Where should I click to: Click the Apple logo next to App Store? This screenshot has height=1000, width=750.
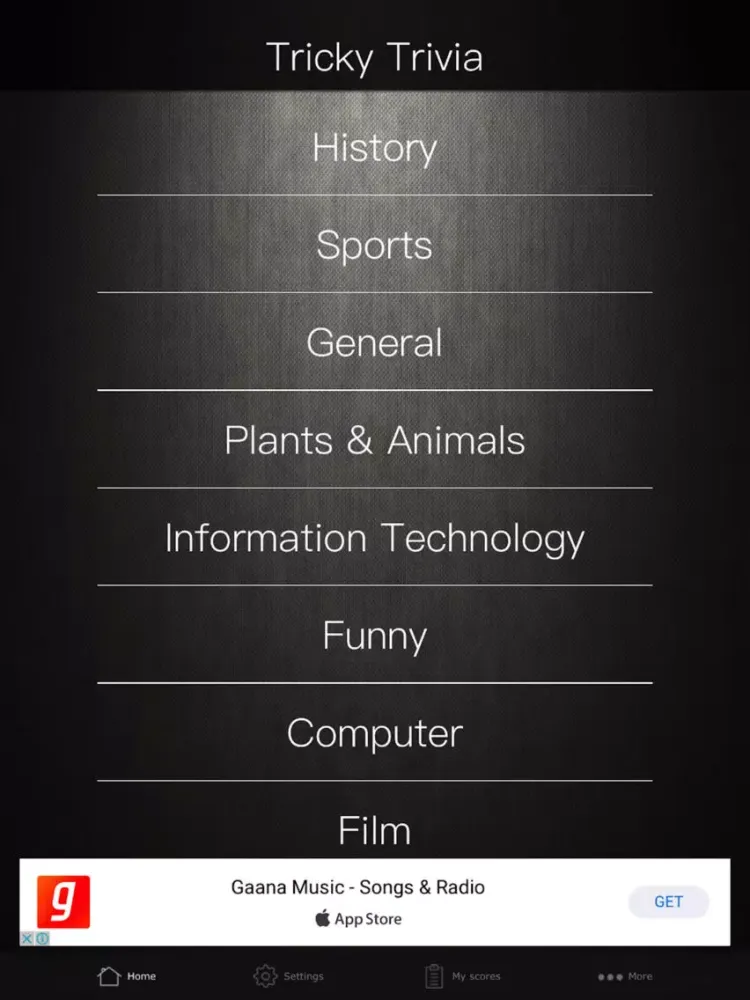(320, 919)
